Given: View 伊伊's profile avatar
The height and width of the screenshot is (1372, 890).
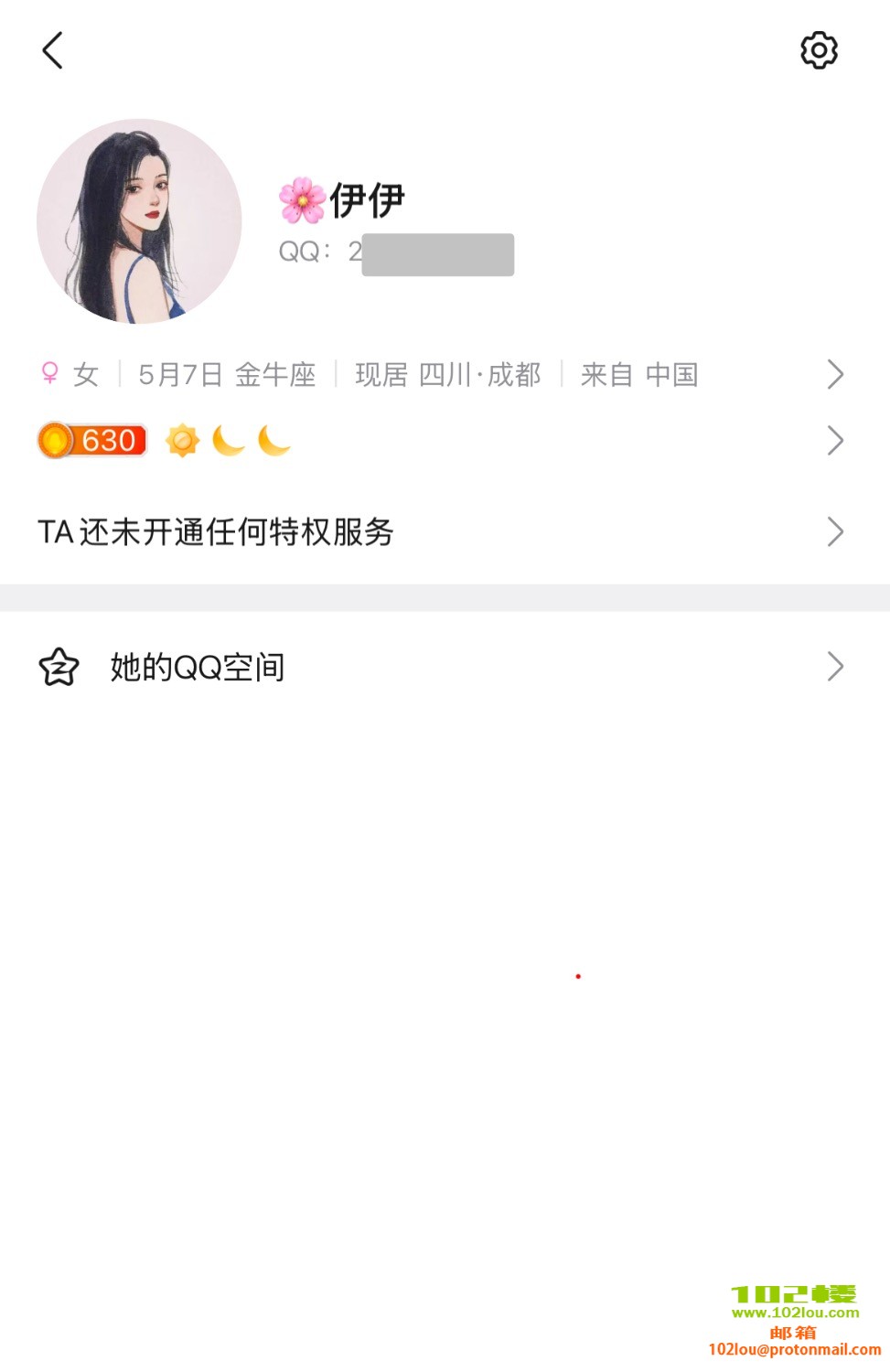Looking at the screenshot, I should pyautogui.click(x=139, y=221).
